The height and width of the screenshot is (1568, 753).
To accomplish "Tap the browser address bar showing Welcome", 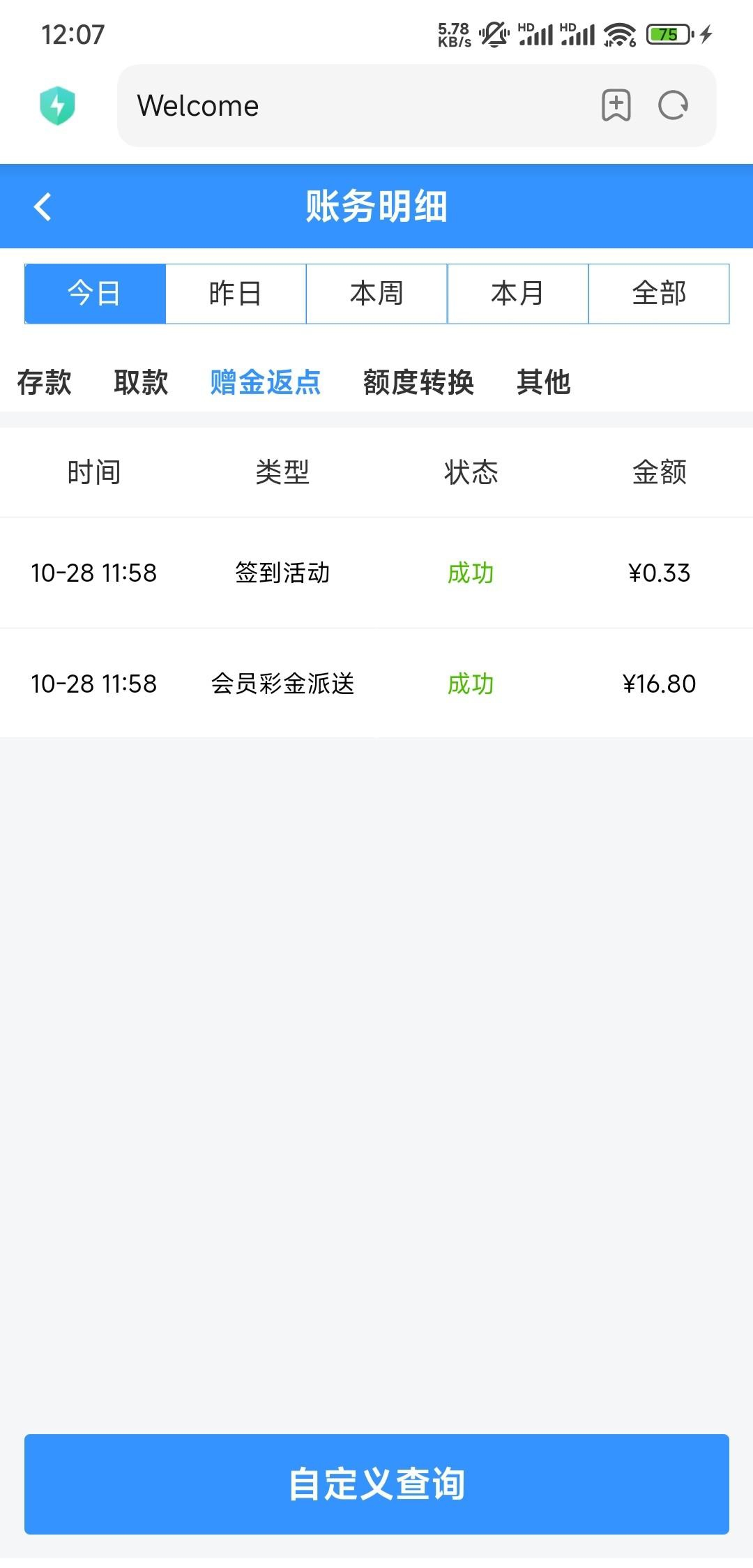I will pos(349,106).
